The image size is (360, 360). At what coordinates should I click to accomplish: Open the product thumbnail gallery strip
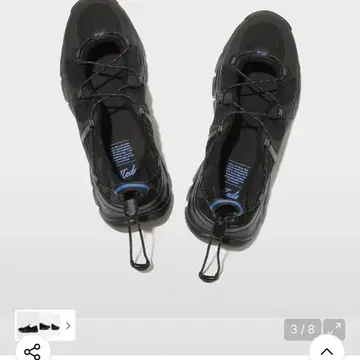45,326
